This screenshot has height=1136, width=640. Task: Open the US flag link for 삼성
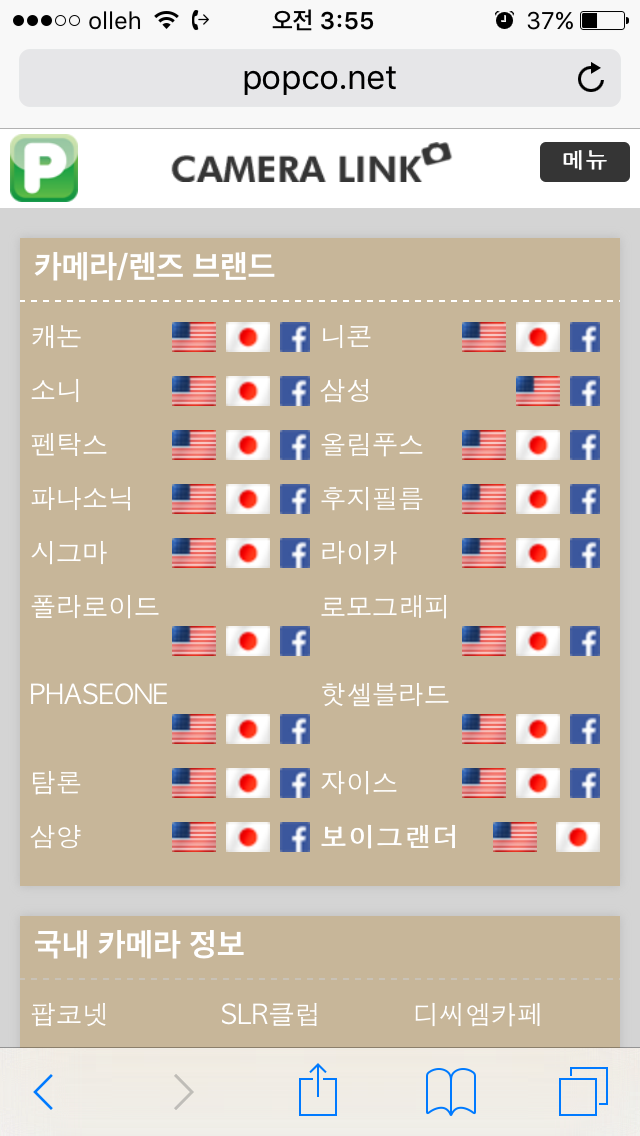(x=537, y=391)
